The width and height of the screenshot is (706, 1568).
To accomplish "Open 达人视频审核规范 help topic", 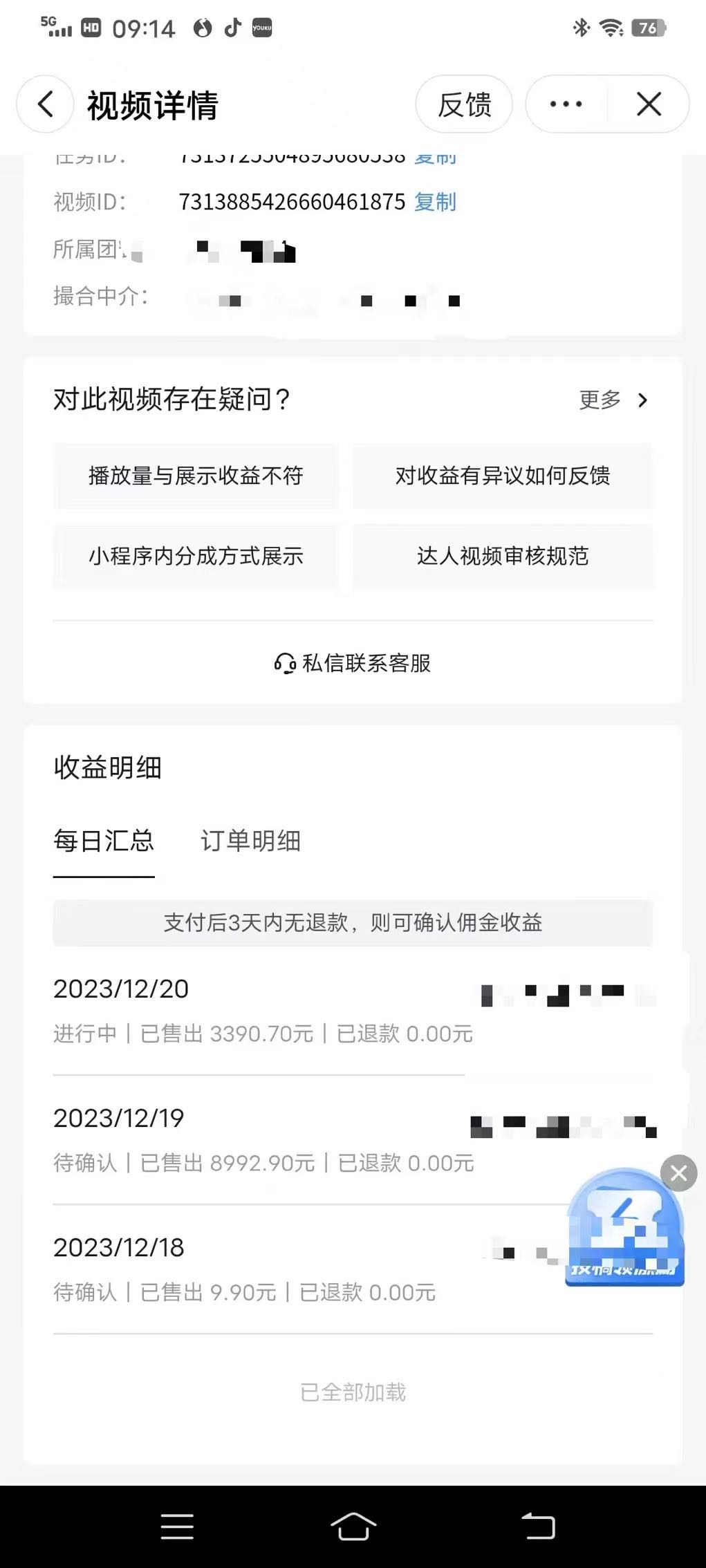I will click(503, 556).
